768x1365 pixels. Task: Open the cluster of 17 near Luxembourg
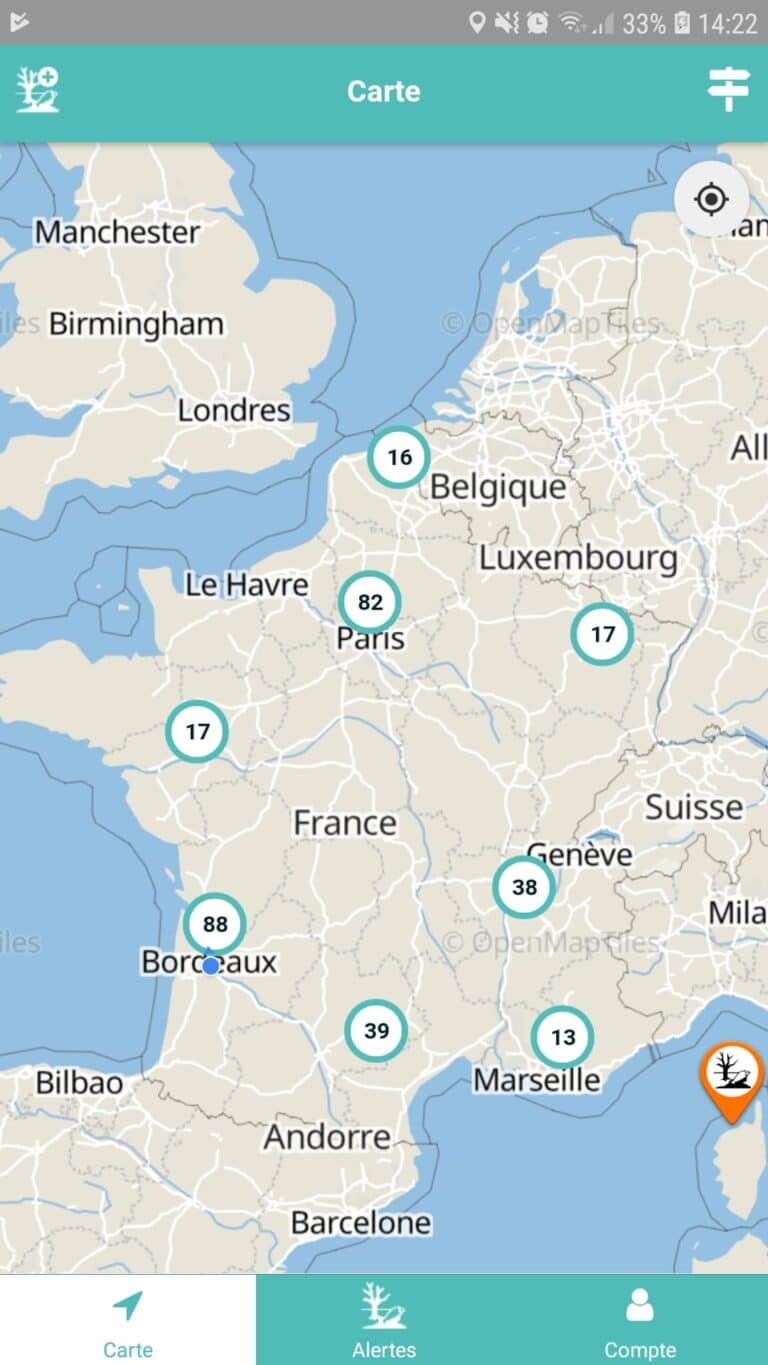point(602,634)
